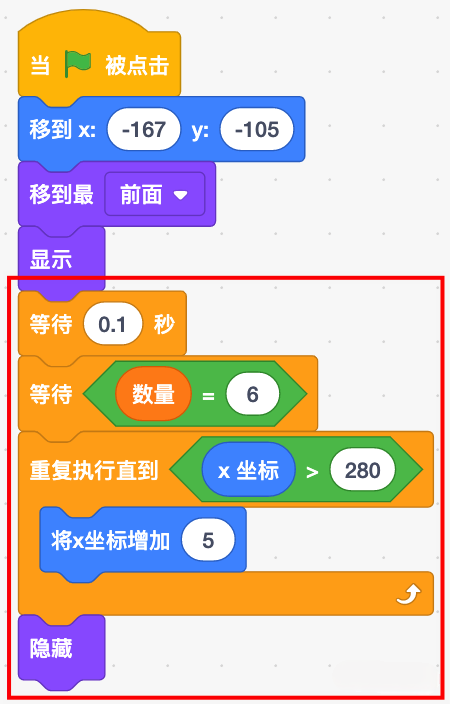
Task: Edit the 0.1 seconds wait field
Action: point(113,324)
